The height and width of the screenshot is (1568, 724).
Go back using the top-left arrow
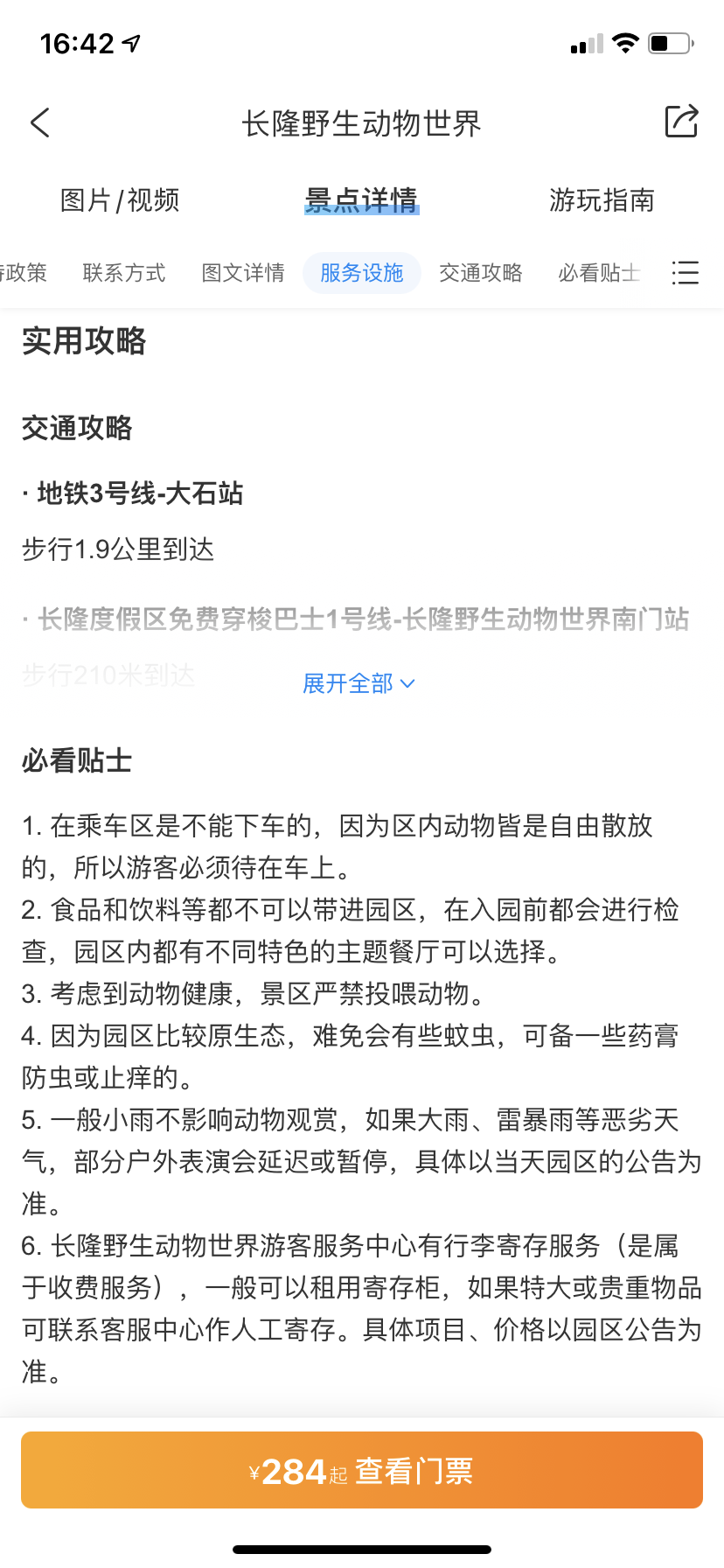[40, 122]
